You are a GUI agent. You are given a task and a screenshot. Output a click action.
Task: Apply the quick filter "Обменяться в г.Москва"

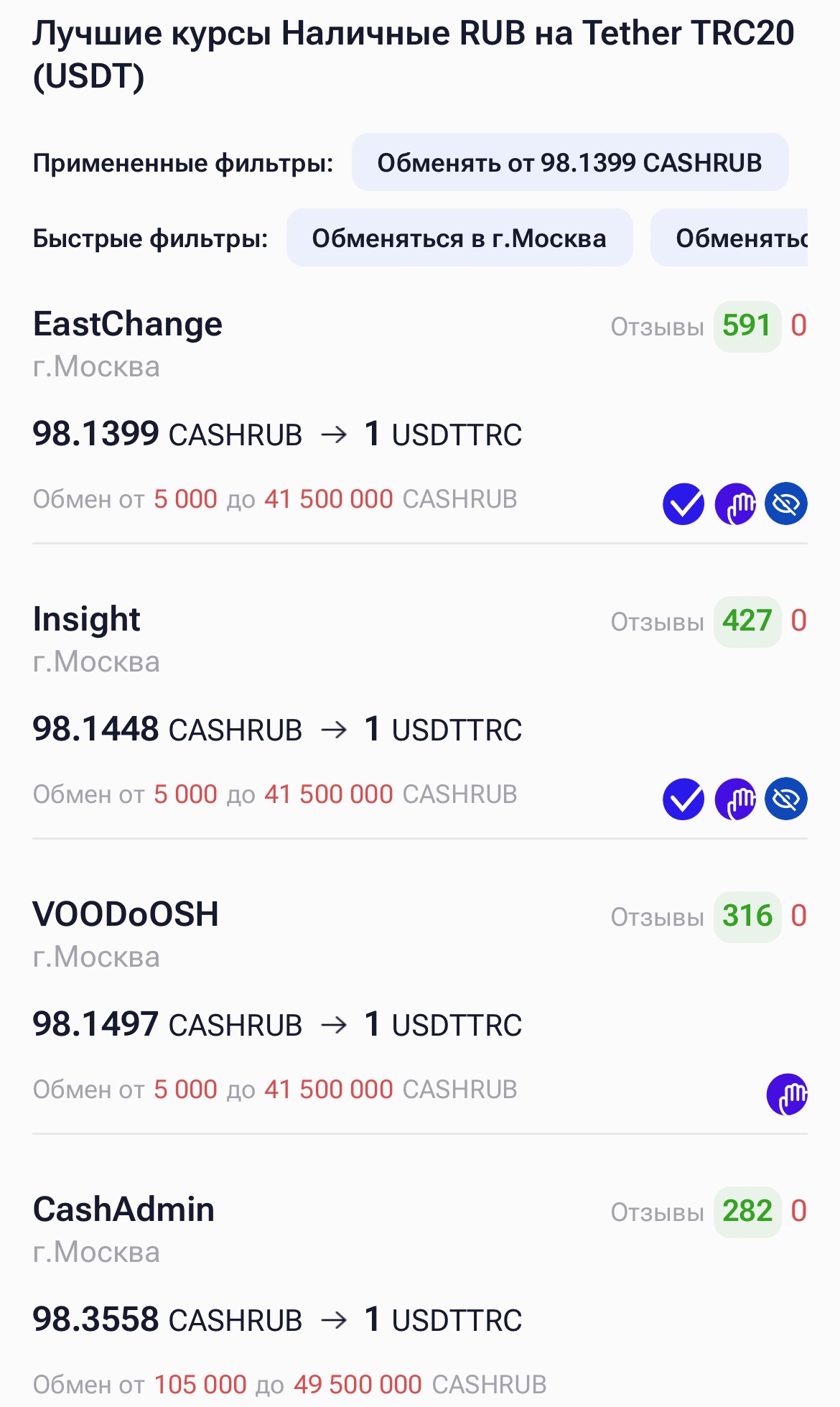tap(459, 238)
